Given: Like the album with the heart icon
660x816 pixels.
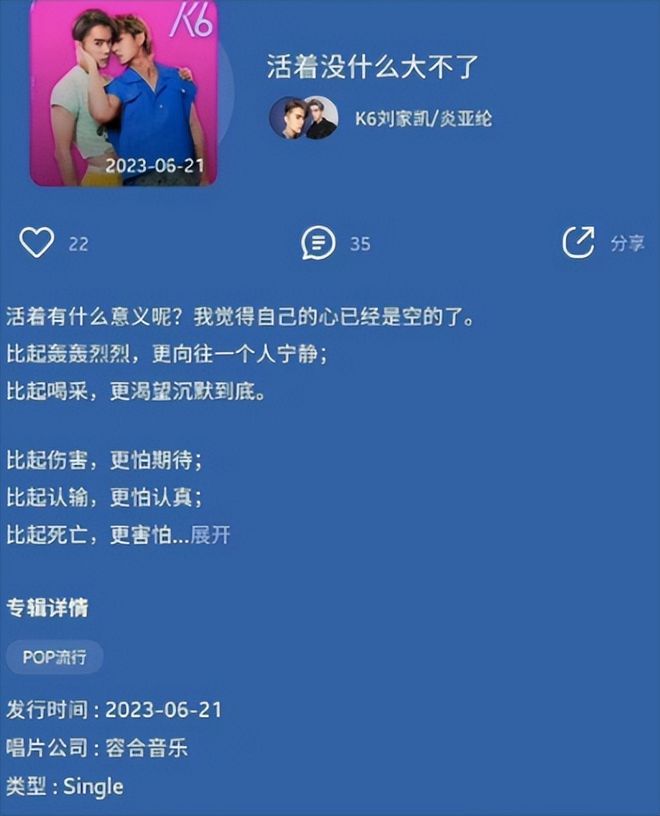Looking at the screenshot, I should (x=37, y=242).
